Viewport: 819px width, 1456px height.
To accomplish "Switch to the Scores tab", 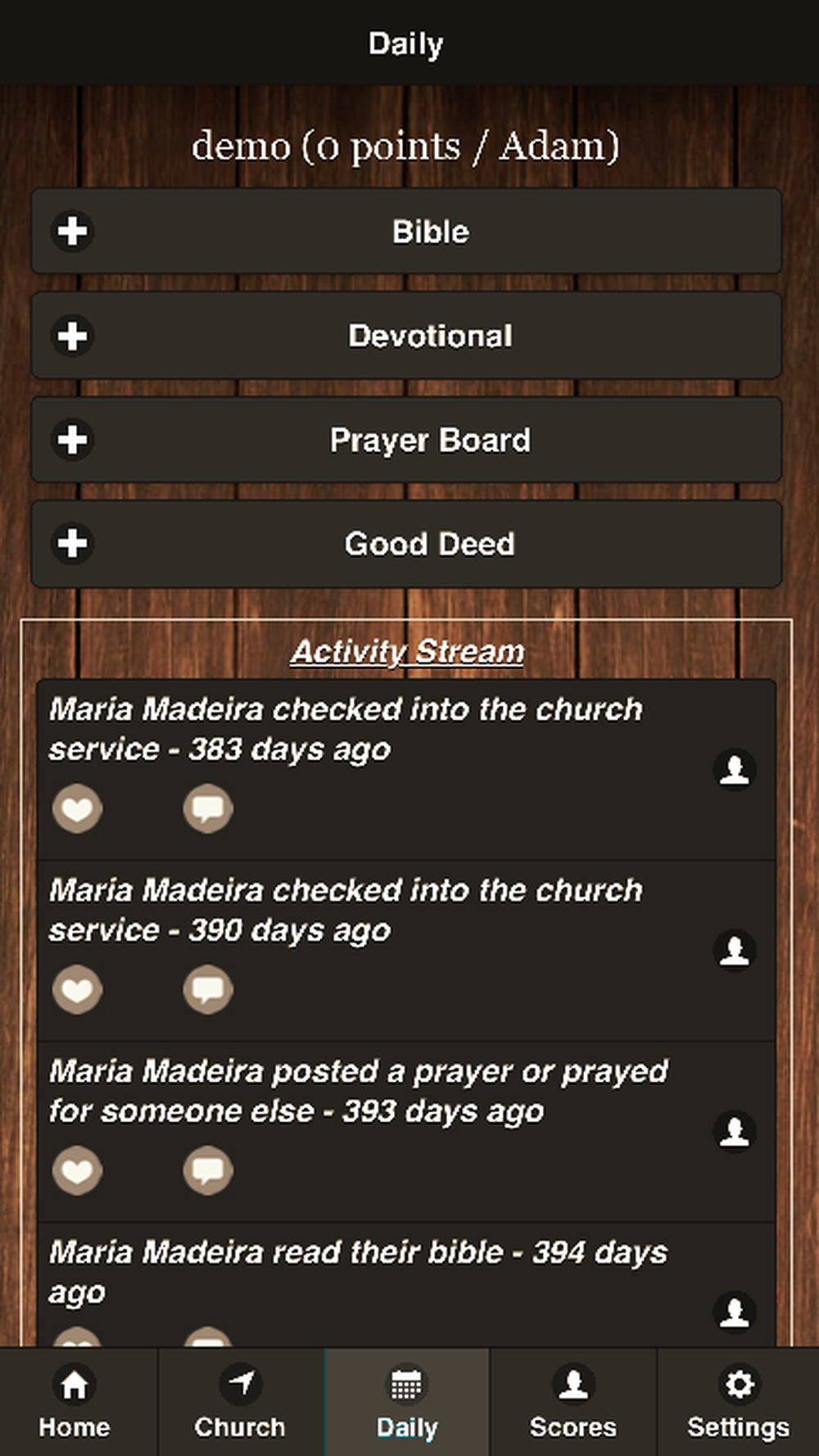I will pos(573,1402).
